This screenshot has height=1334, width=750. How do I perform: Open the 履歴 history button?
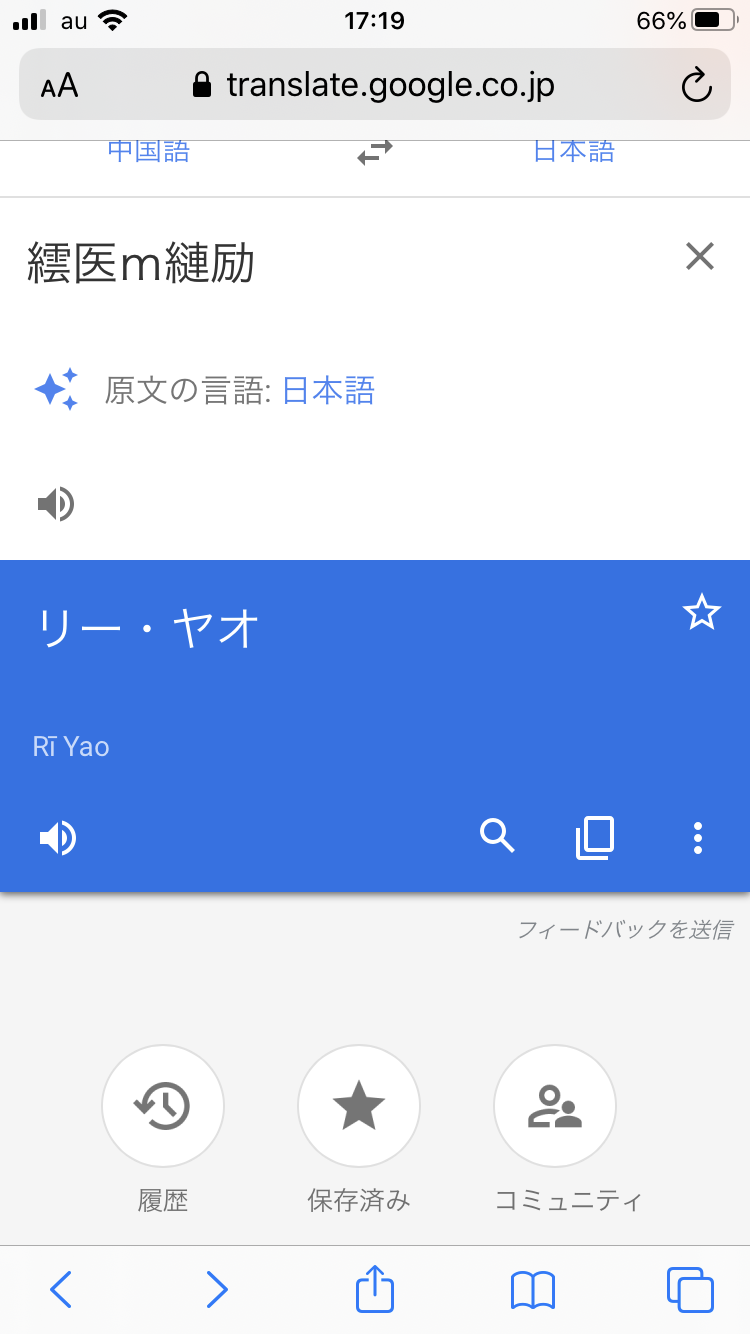(x=163, y=1106)
